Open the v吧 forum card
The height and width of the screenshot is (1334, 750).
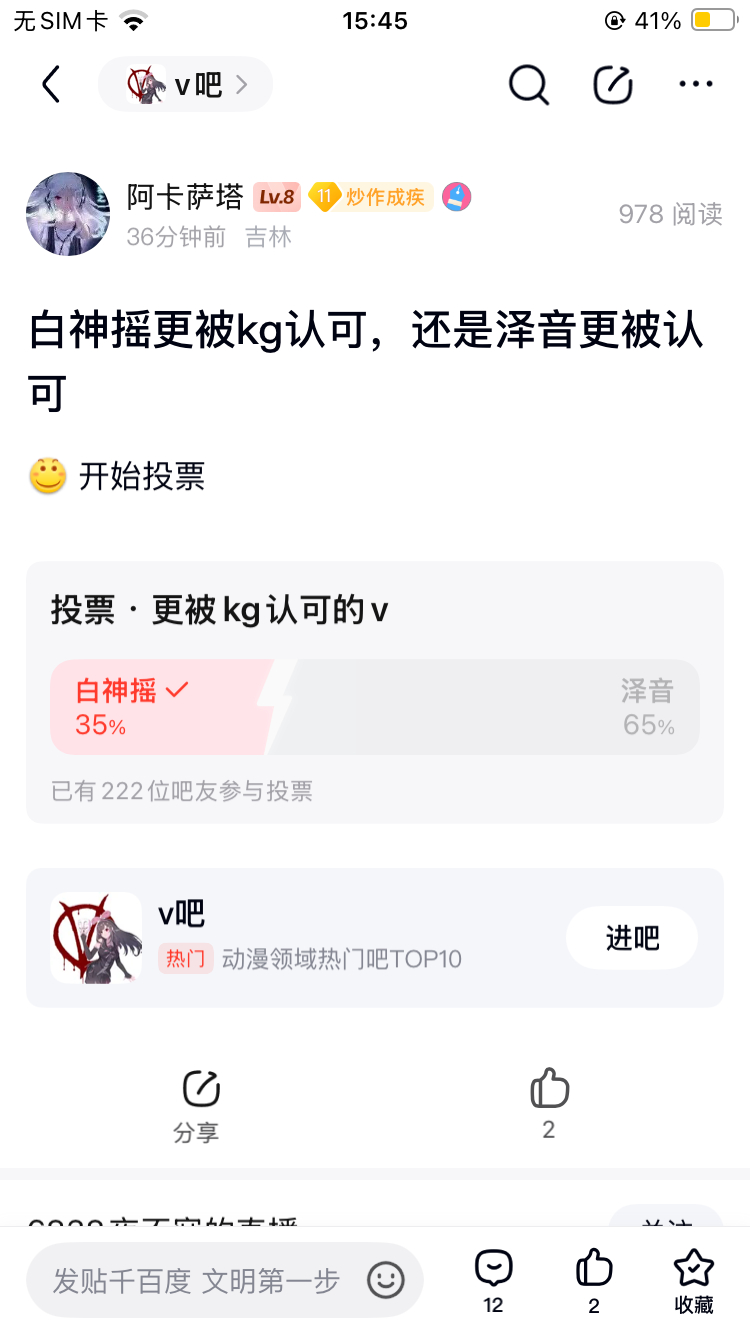(x=300, y=938)
